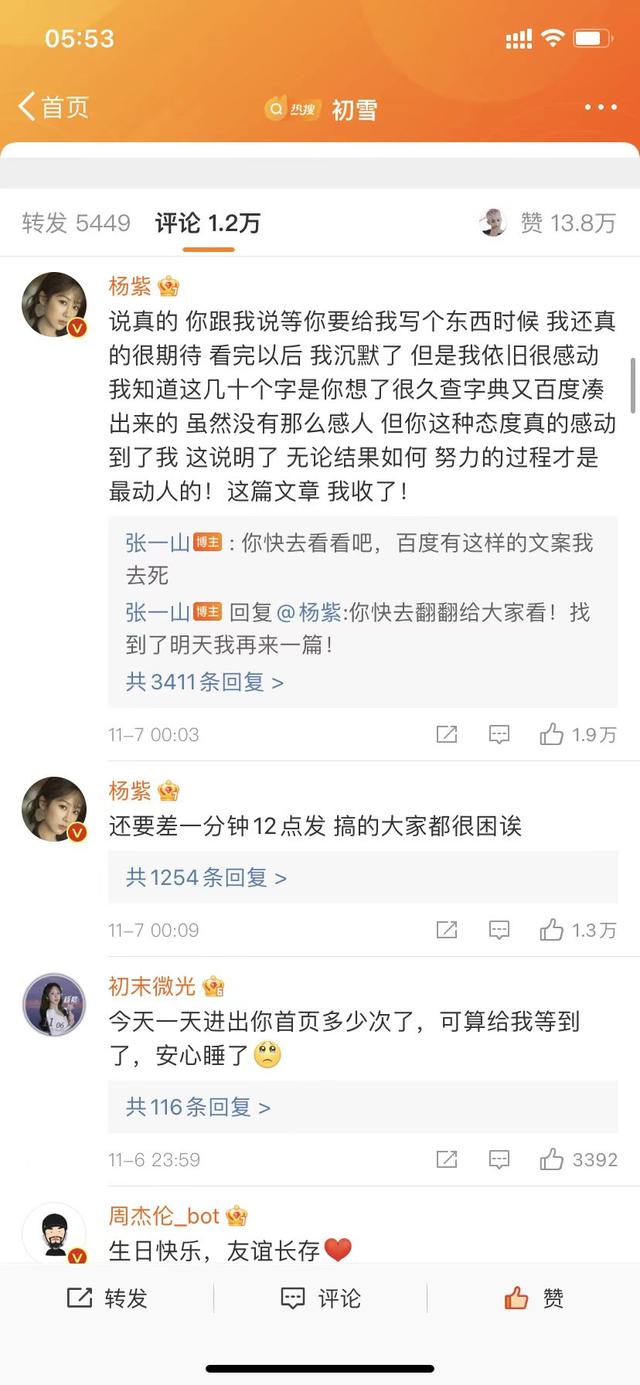
Task: Go back to 首页
Action: pyautogui.click(x=54, y=107)
